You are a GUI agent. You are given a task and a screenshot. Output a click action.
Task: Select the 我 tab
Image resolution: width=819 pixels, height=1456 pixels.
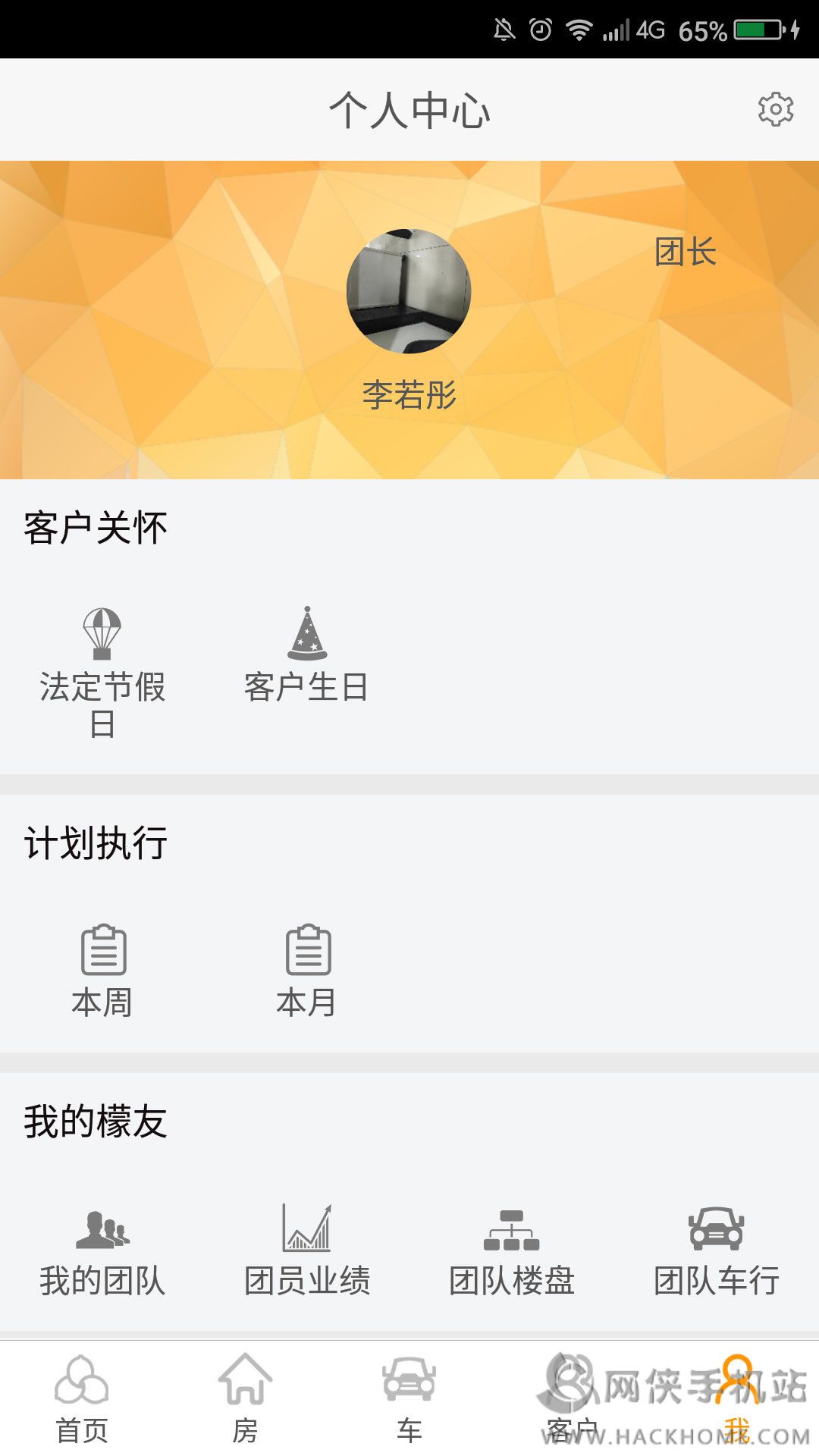click(x=736, y=1399)
